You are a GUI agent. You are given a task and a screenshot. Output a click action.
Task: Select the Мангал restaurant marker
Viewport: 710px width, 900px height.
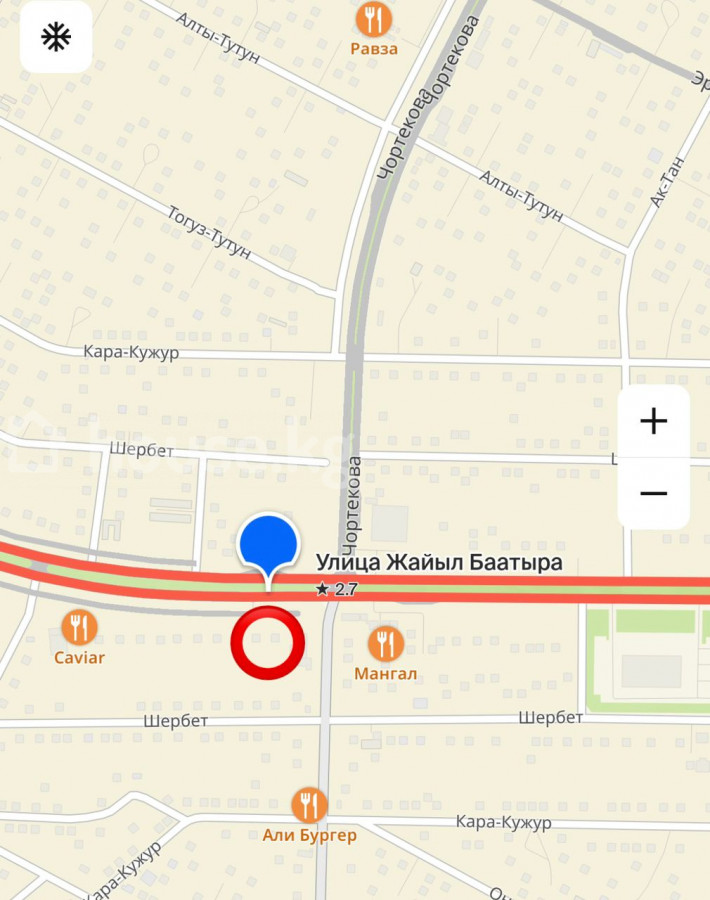(x=386, y=643)
